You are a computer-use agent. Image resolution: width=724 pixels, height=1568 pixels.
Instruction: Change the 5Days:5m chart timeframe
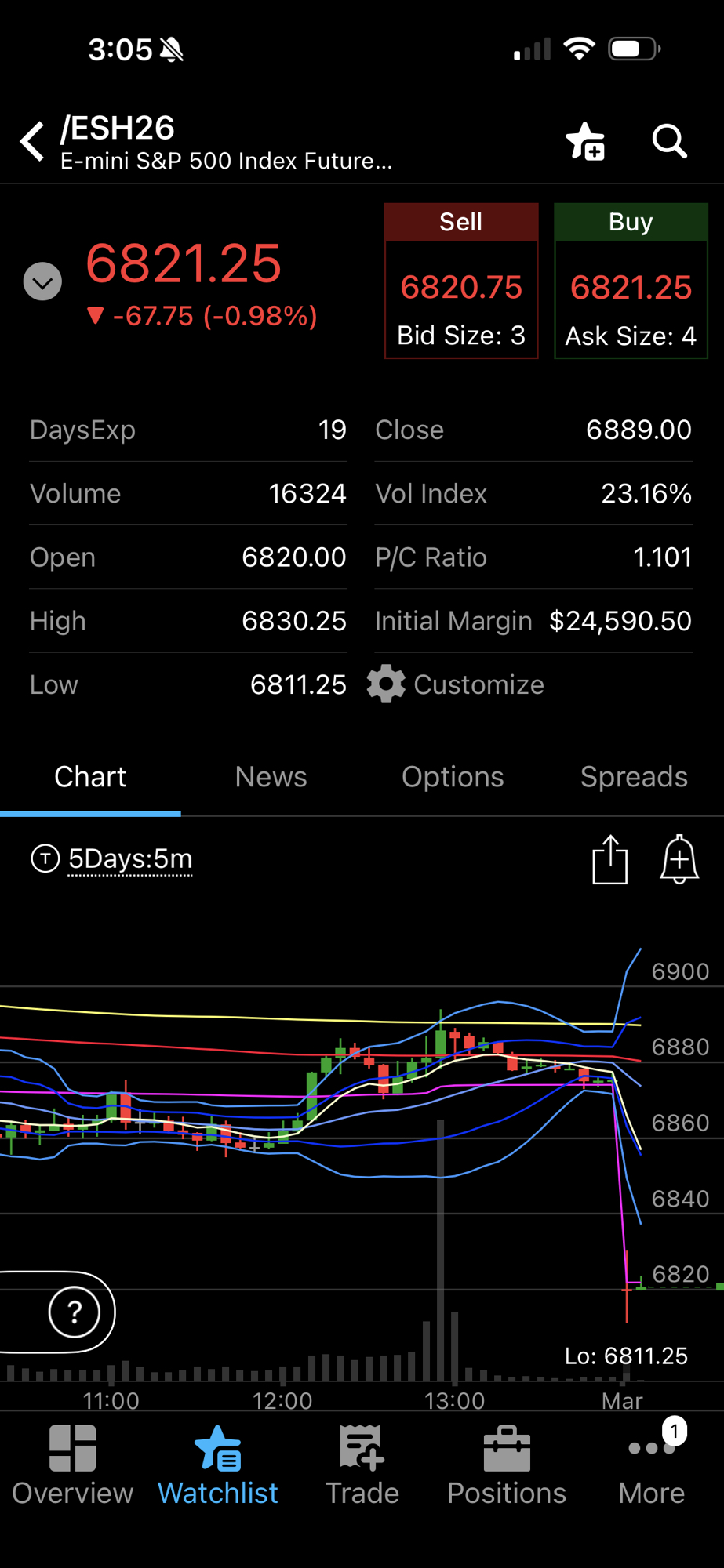pos(129,859)
